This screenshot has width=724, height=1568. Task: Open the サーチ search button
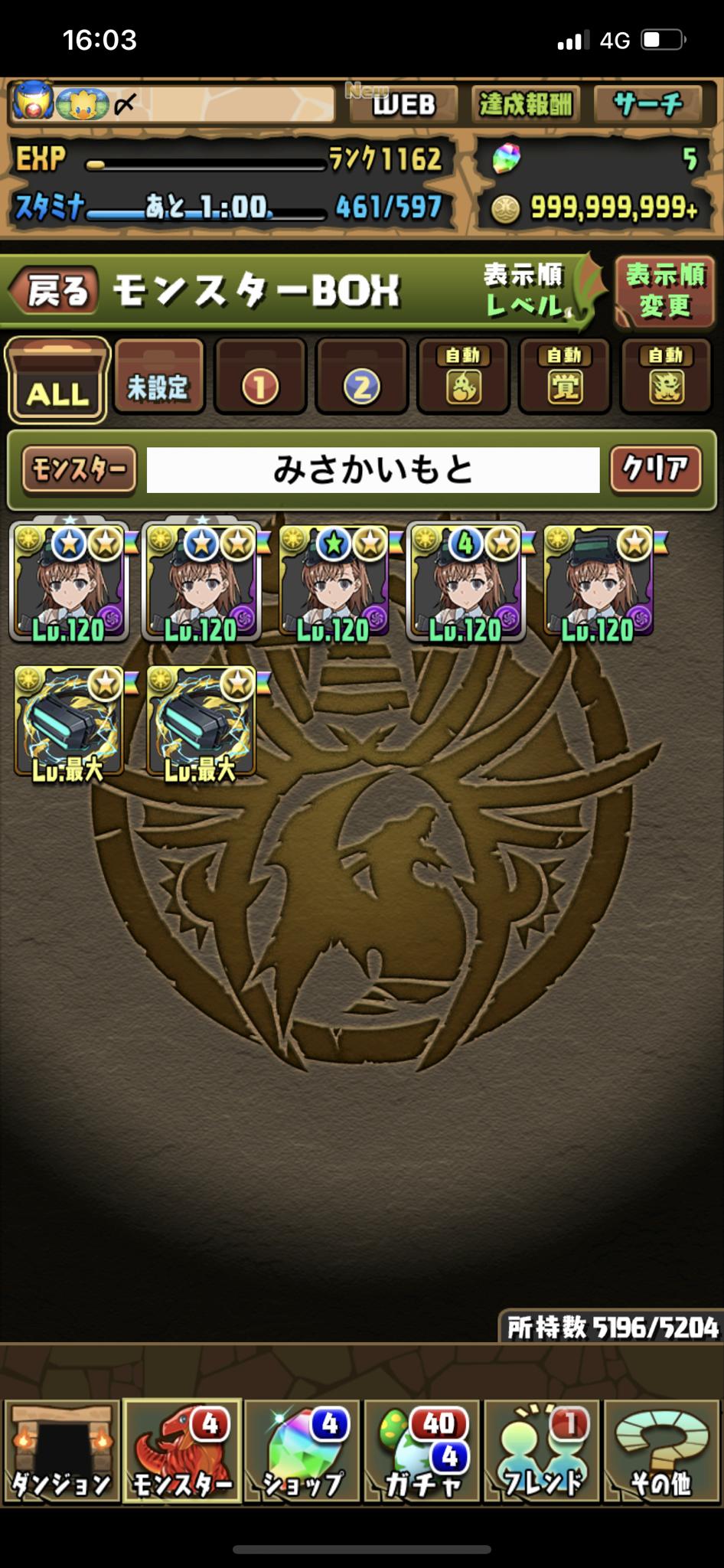(647, 103)
